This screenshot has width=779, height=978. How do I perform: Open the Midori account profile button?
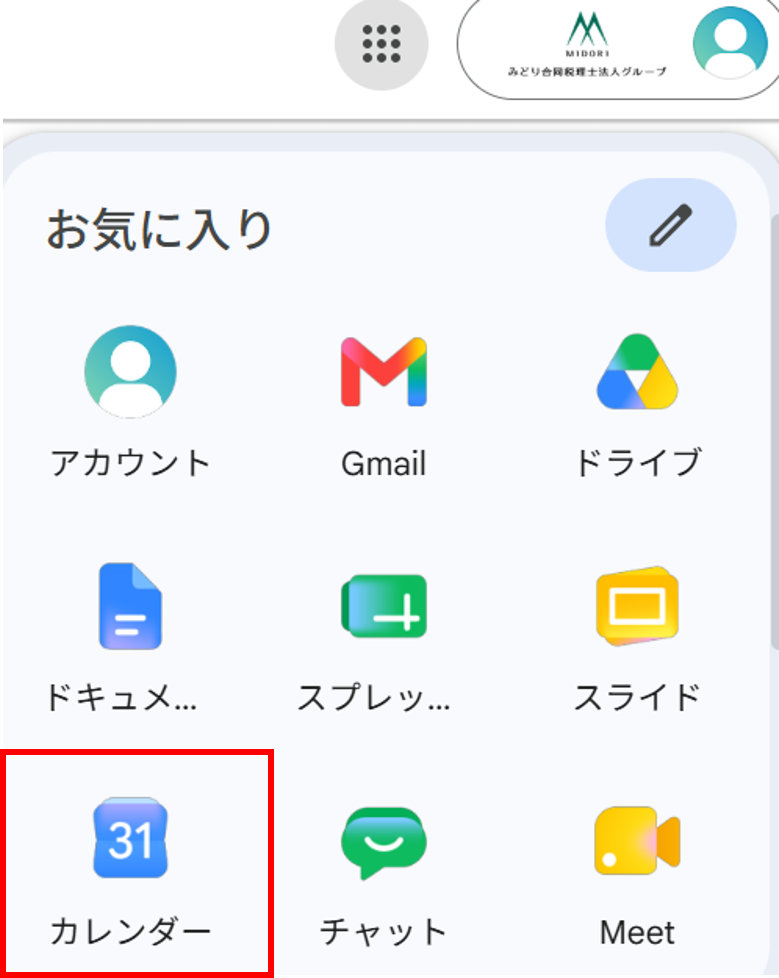[617, 47]
